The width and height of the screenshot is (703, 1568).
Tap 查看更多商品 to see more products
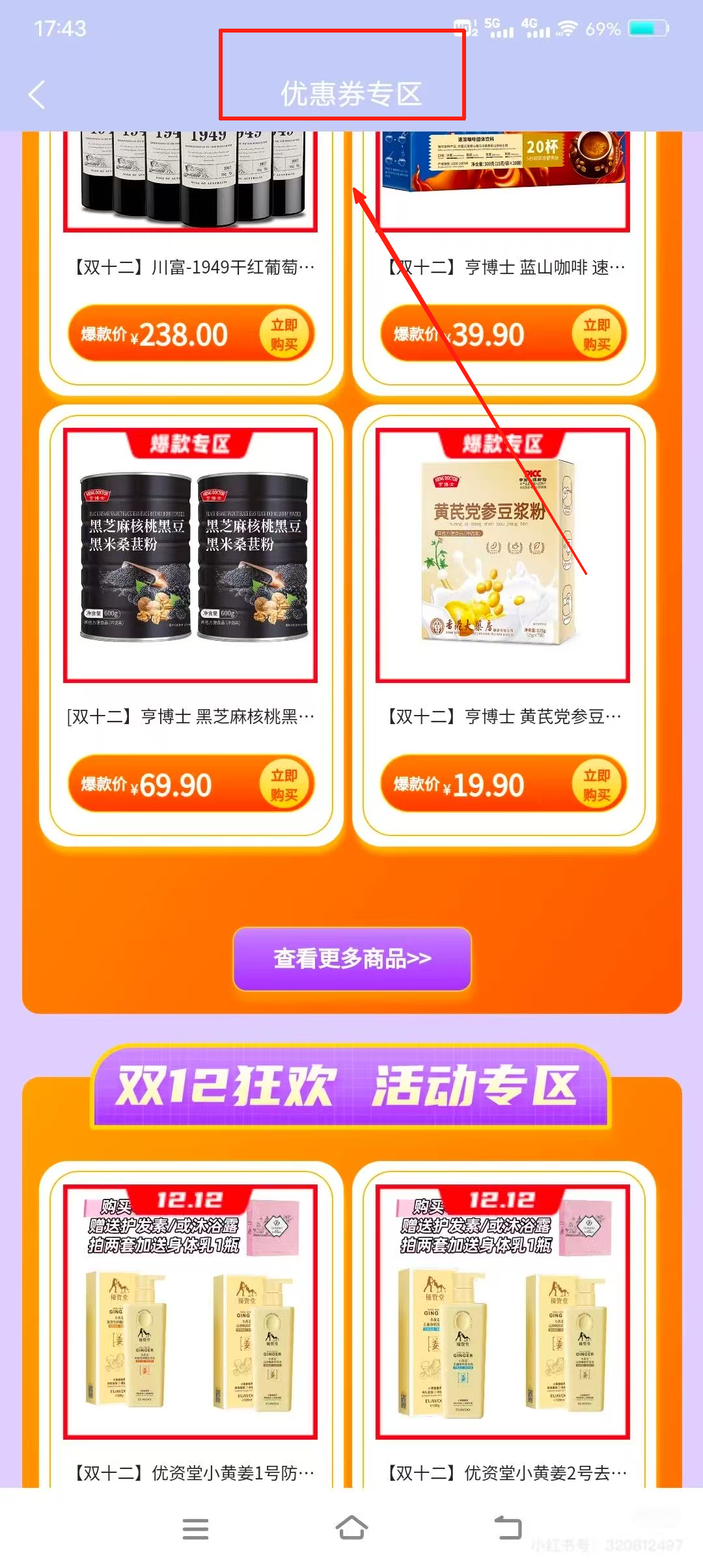pyautogui.click(x=352, y=959)
